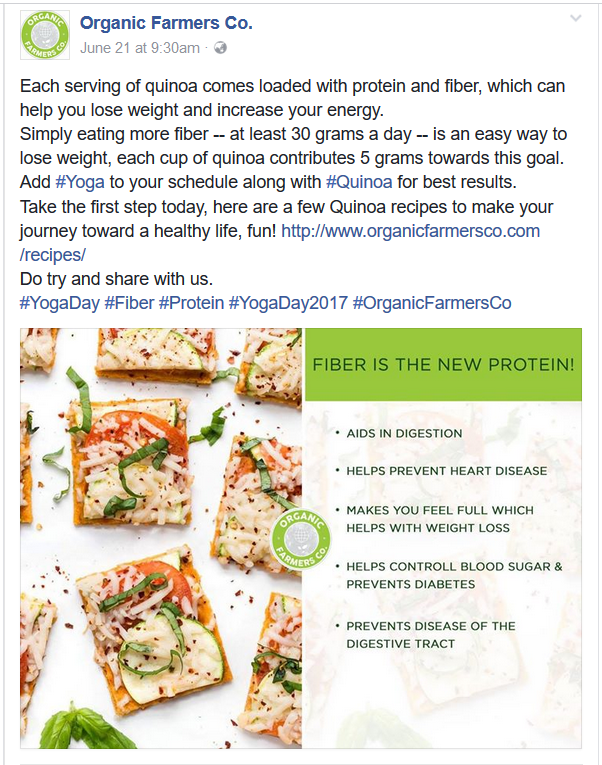Open the post's fiber infographic image
Image resolution: width=602 pixels, height=765 pixels.
coord(300,538)
